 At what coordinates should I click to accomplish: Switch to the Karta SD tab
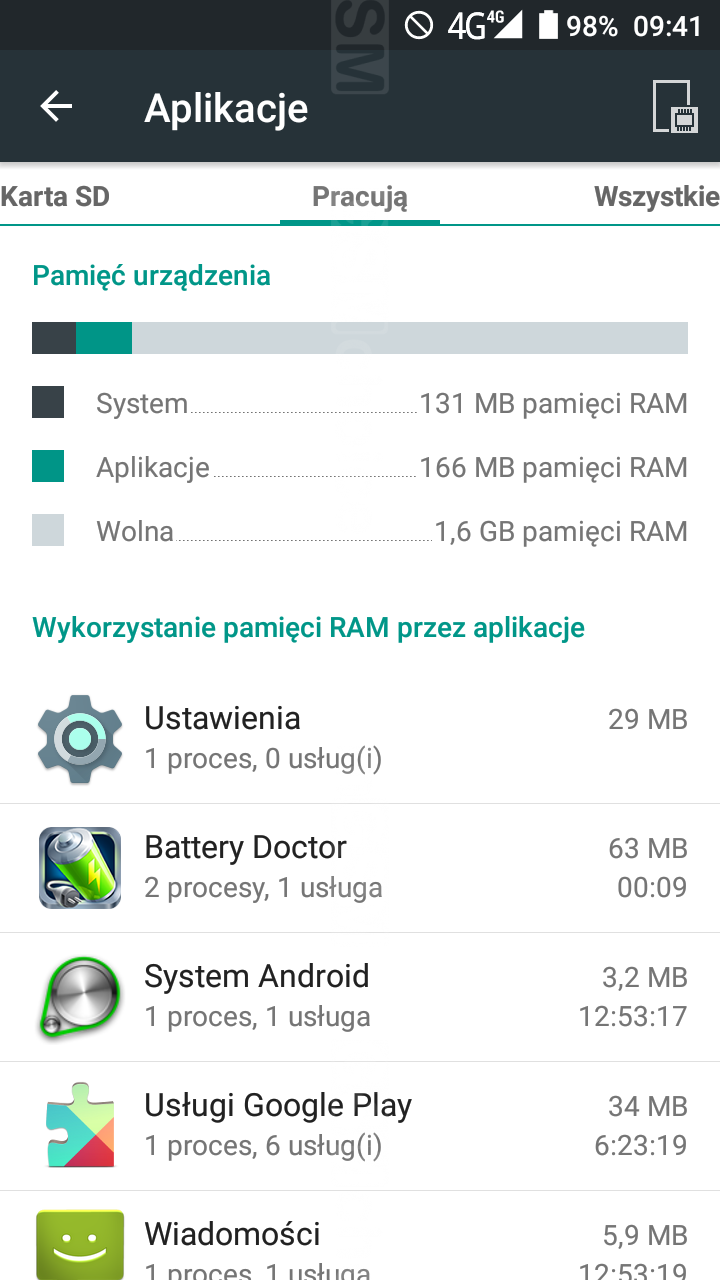tap(55, 196)
